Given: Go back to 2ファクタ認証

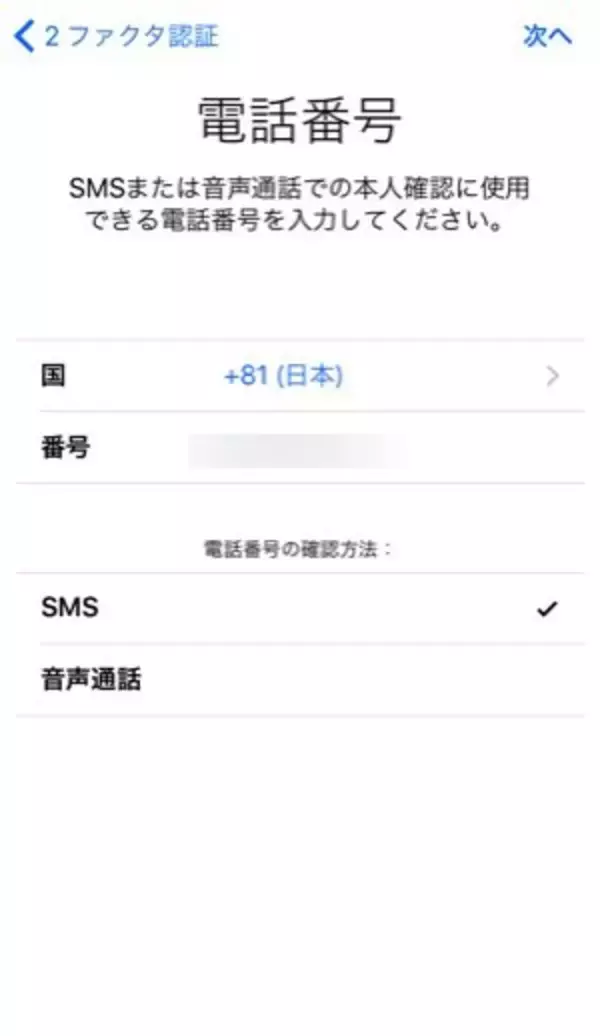Looking at the screenshot, I should tap(116, 37).
